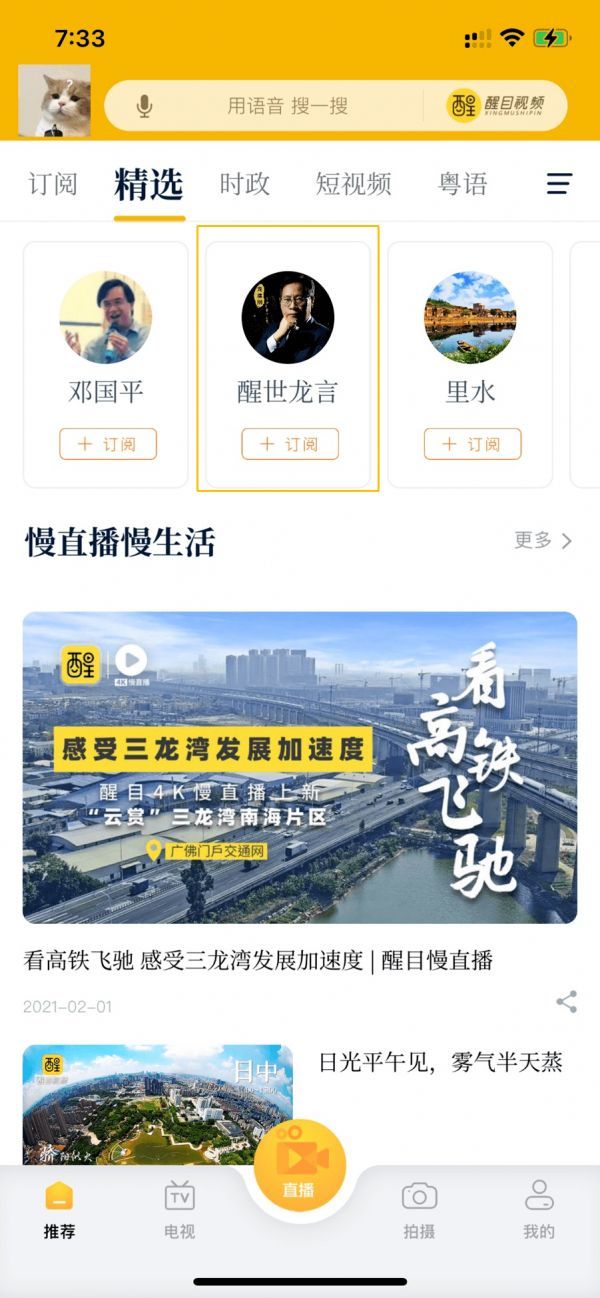Go to the 拍摄 tab
600x1298 pixels.
[419, 1209]
